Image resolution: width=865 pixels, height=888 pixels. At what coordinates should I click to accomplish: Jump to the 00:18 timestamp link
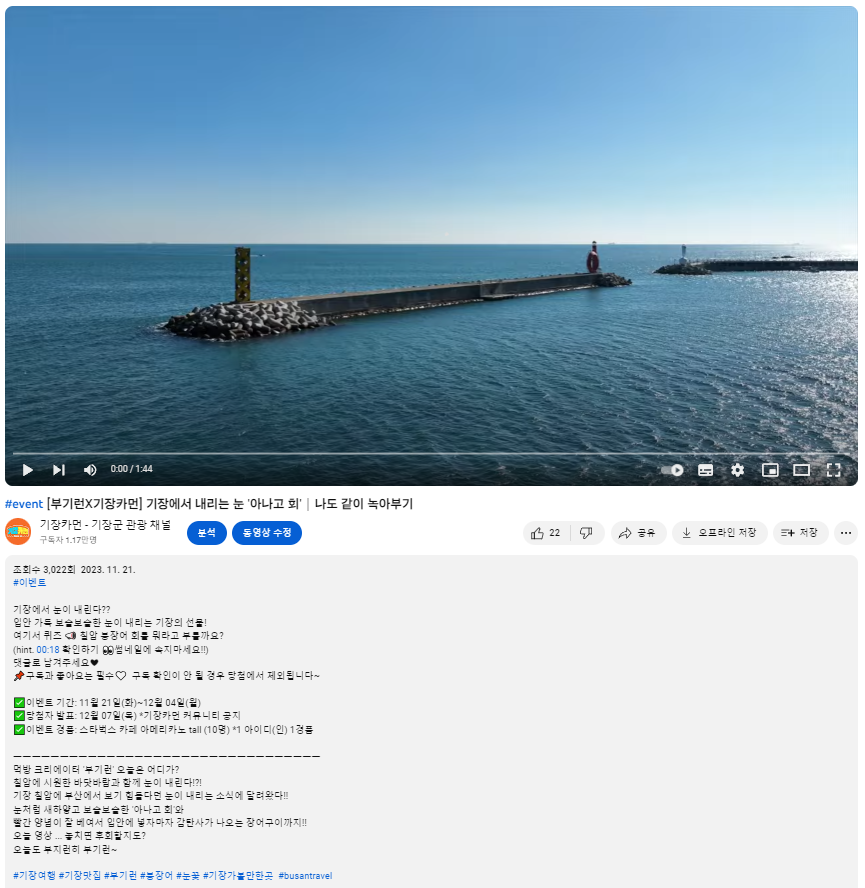(x=48, y=649)
